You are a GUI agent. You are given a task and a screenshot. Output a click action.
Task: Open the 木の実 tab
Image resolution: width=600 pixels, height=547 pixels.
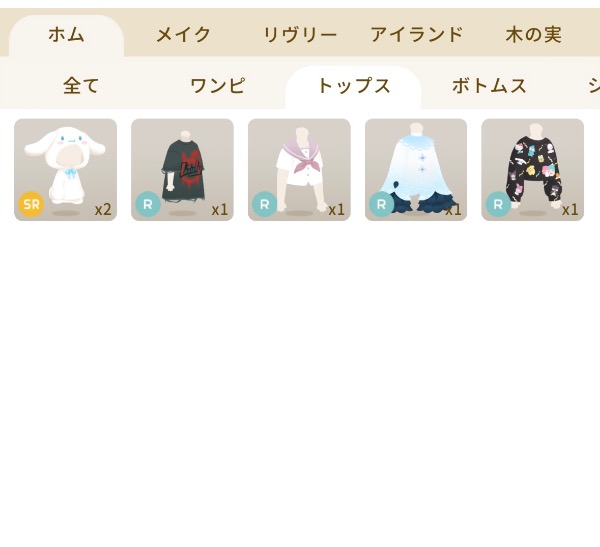click(533, 35)
